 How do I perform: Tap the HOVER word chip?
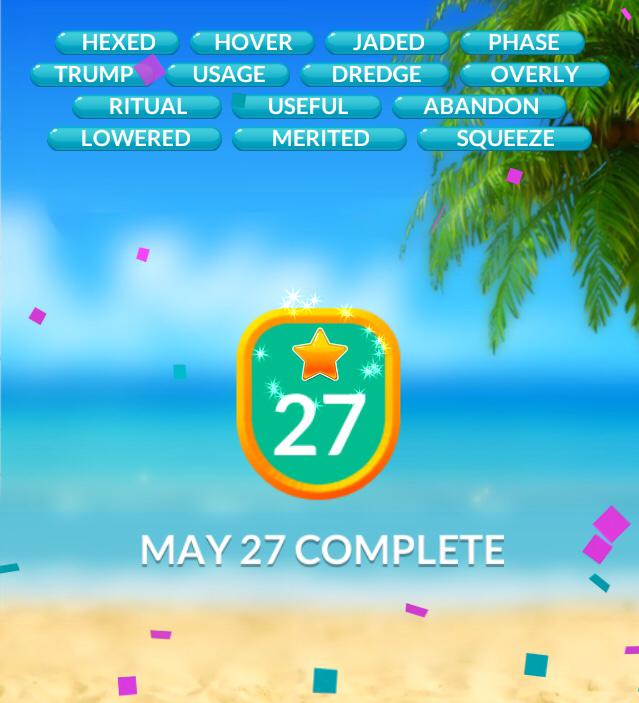pyautogui.click(x=253, y=42)
